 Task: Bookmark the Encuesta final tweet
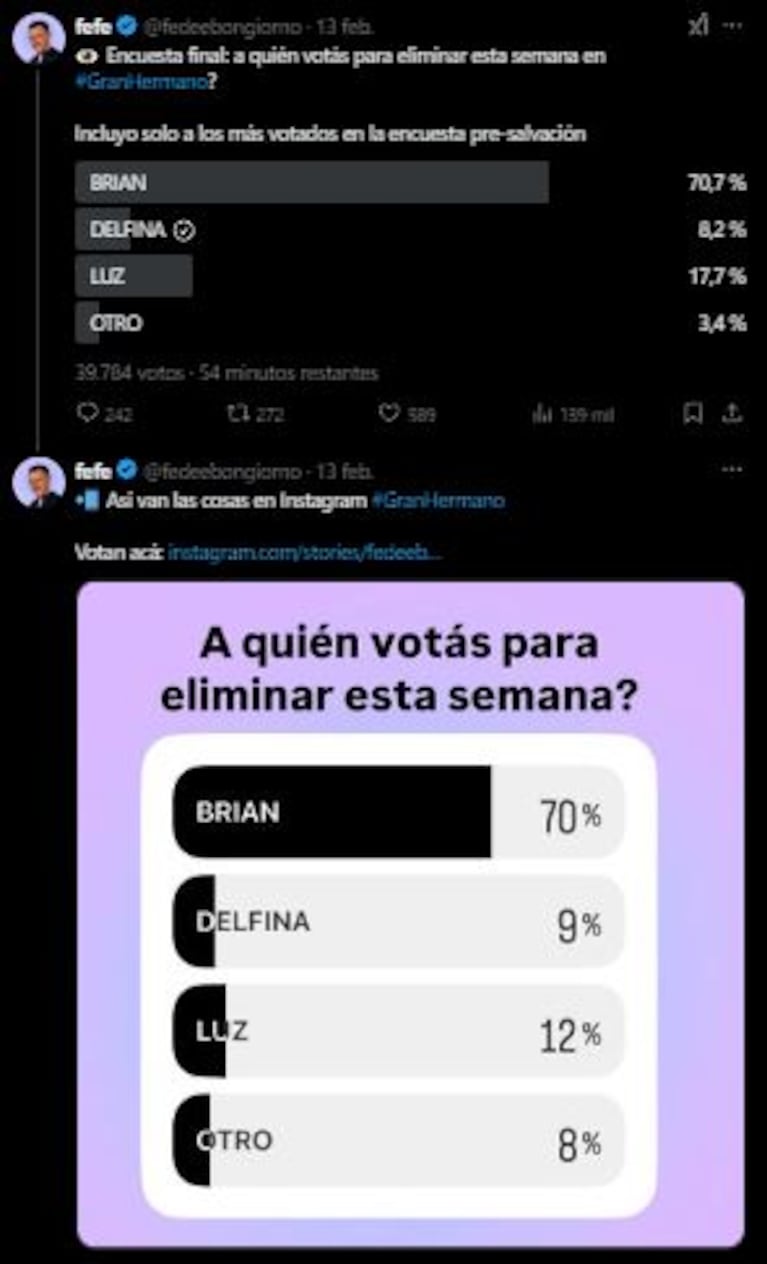[x=691, y=413]
